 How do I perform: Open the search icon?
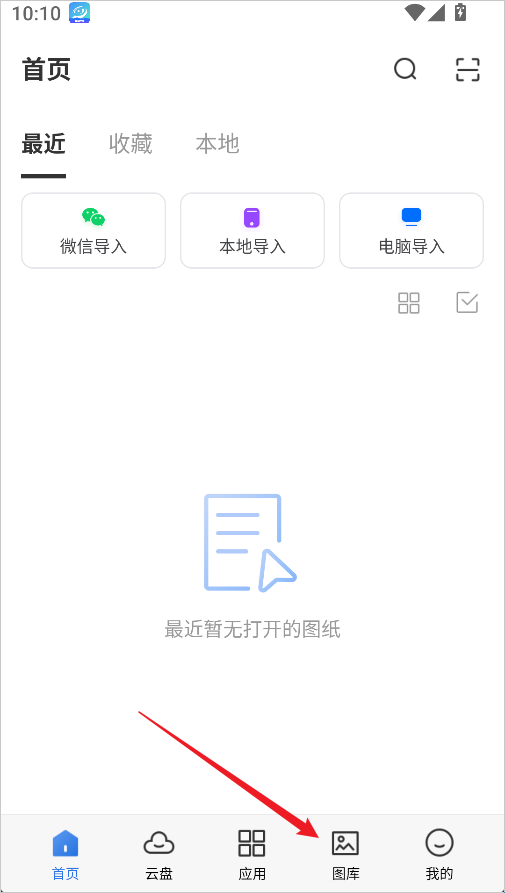click(405, 69)
